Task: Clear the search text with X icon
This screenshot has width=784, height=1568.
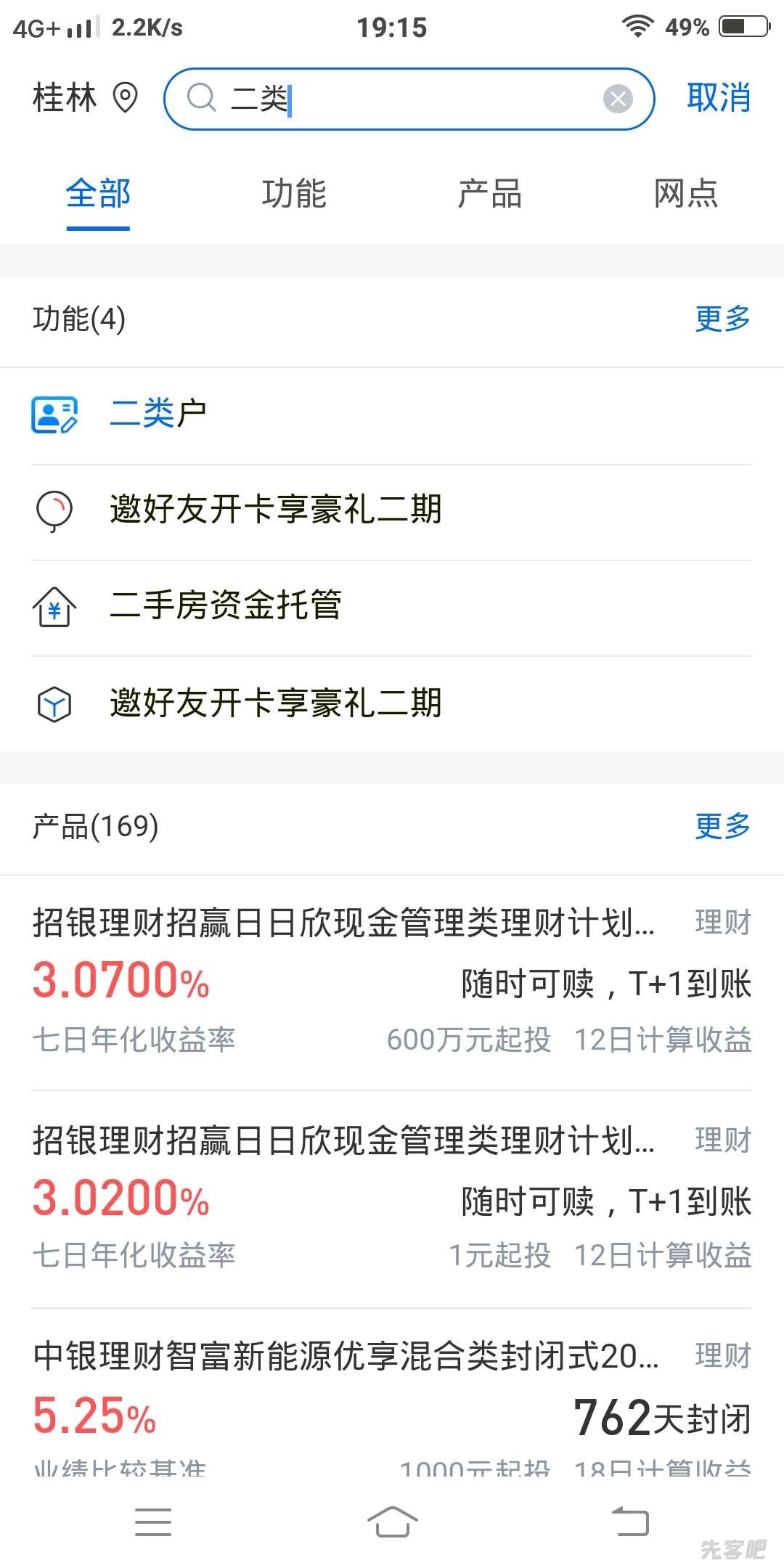Action: click(x=618, y=99)
